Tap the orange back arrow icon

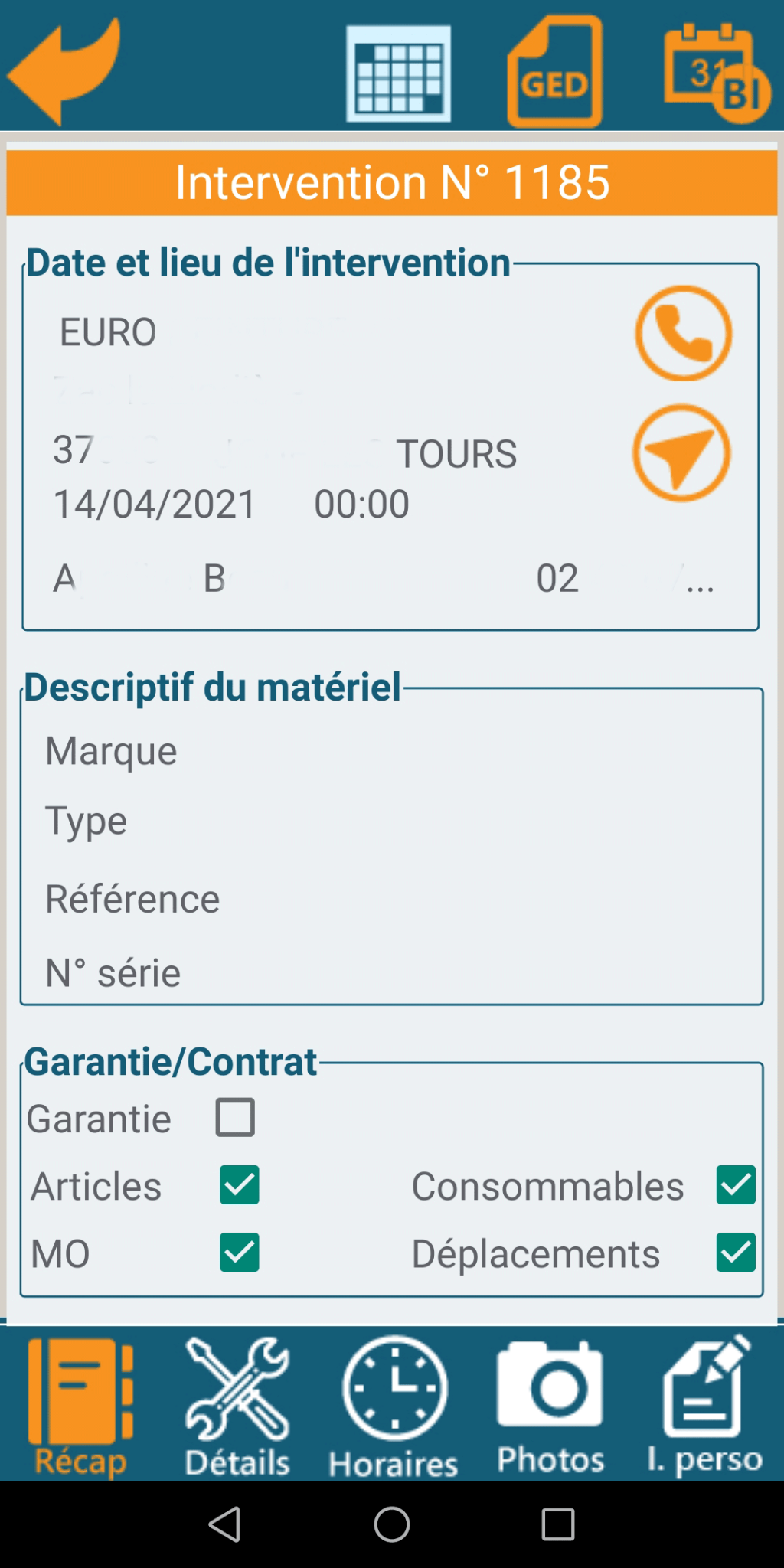pos(65,69)
